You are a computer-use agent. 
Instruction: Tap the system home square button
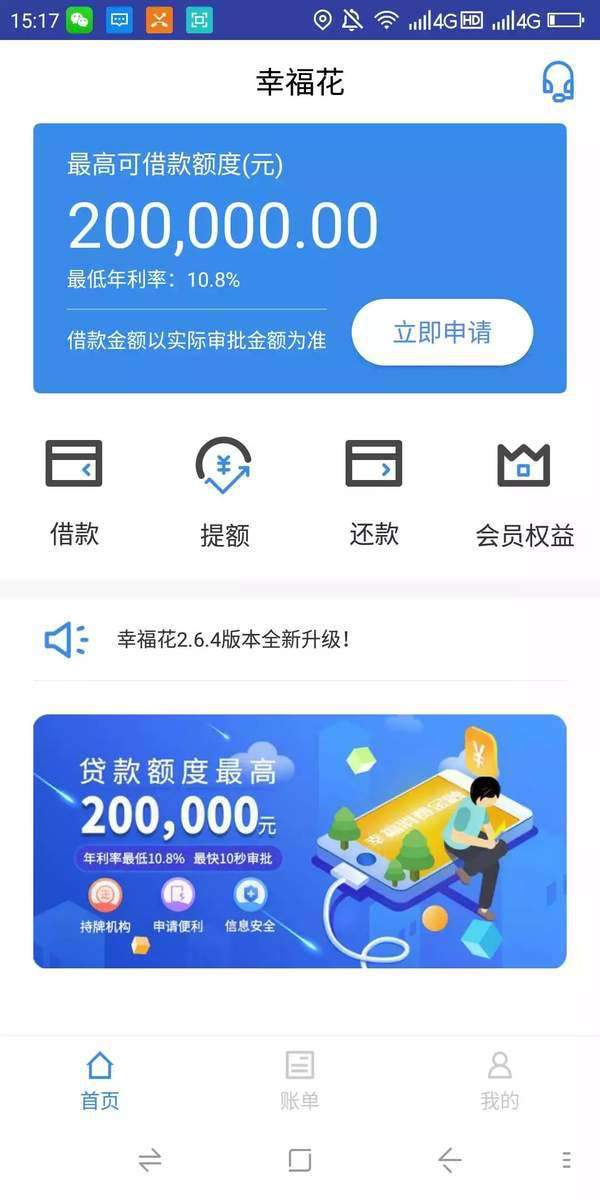pos(300,1160)
